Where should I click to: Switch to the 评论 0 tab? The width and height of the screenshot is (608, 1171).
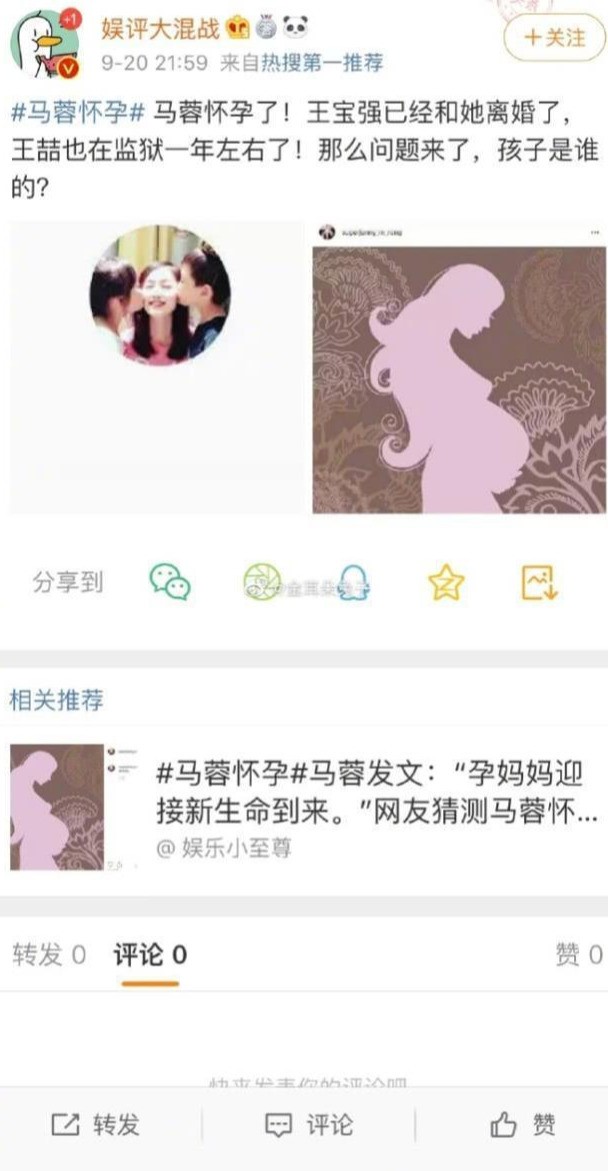pyautogui.click(x=150, y=955)
